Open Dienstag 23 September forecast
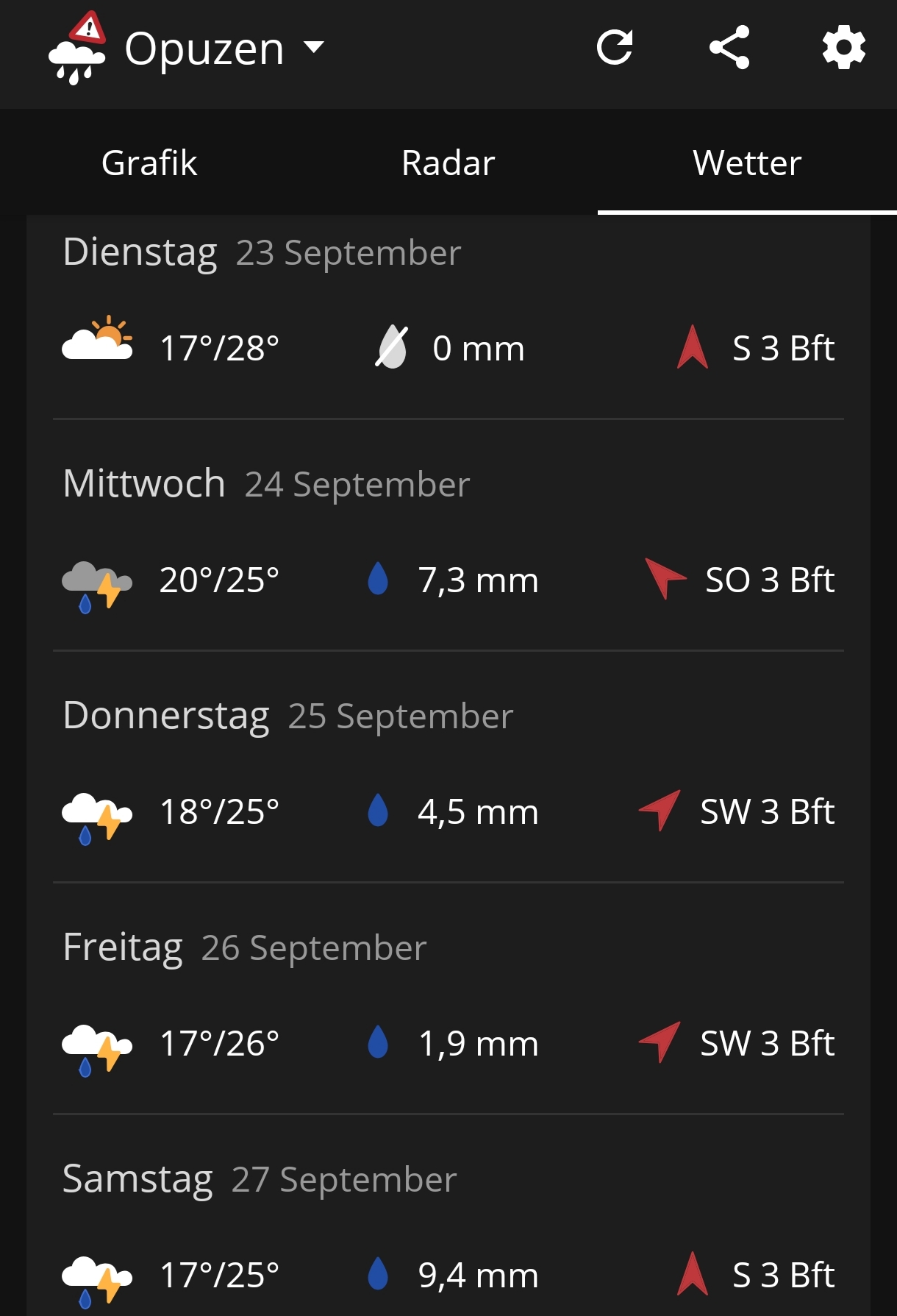 point(448,316)
